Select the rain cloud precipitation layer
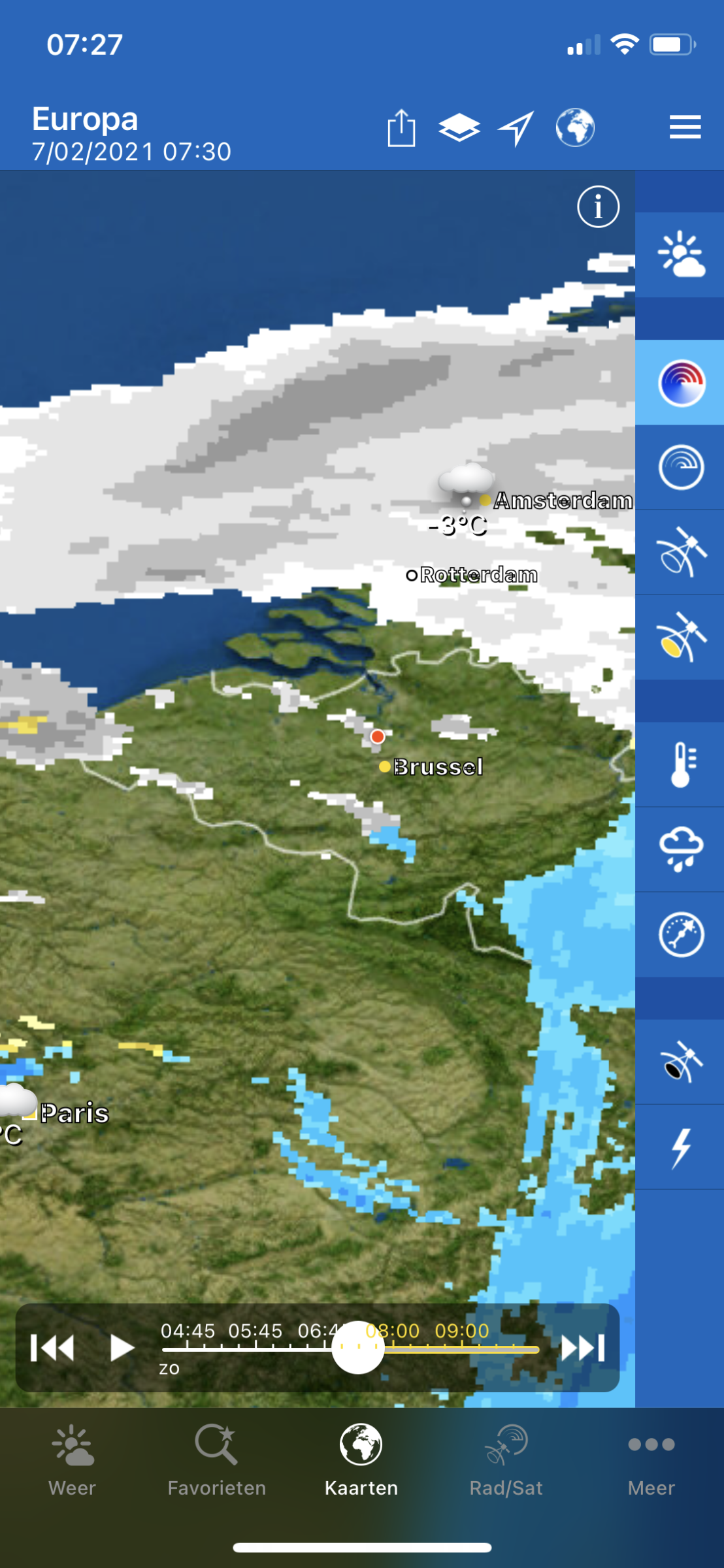724x1568 pixels. coord(680,849)
